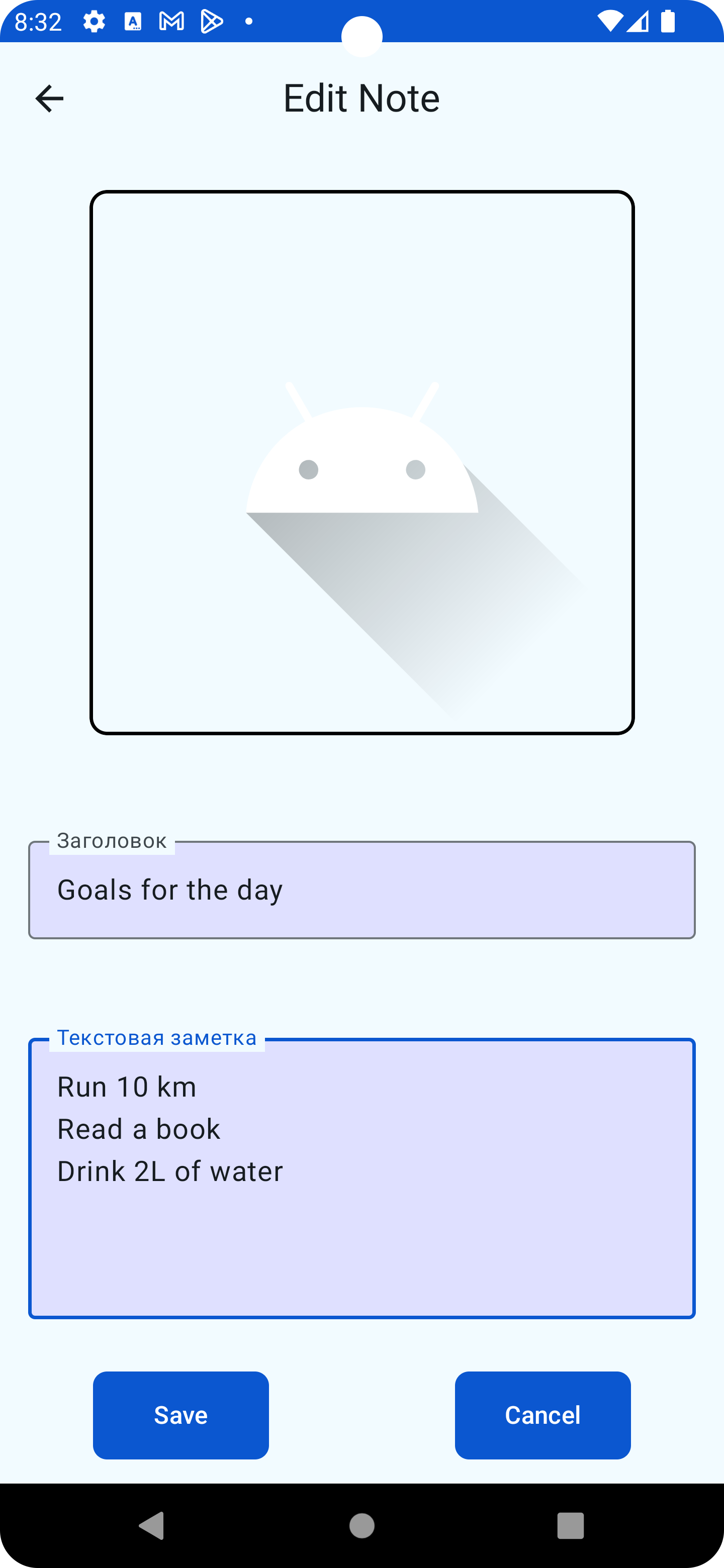Open the system recent apps view
Image resolution: width=724 pixels, height=1568 pixels.
coord(570,1525)
